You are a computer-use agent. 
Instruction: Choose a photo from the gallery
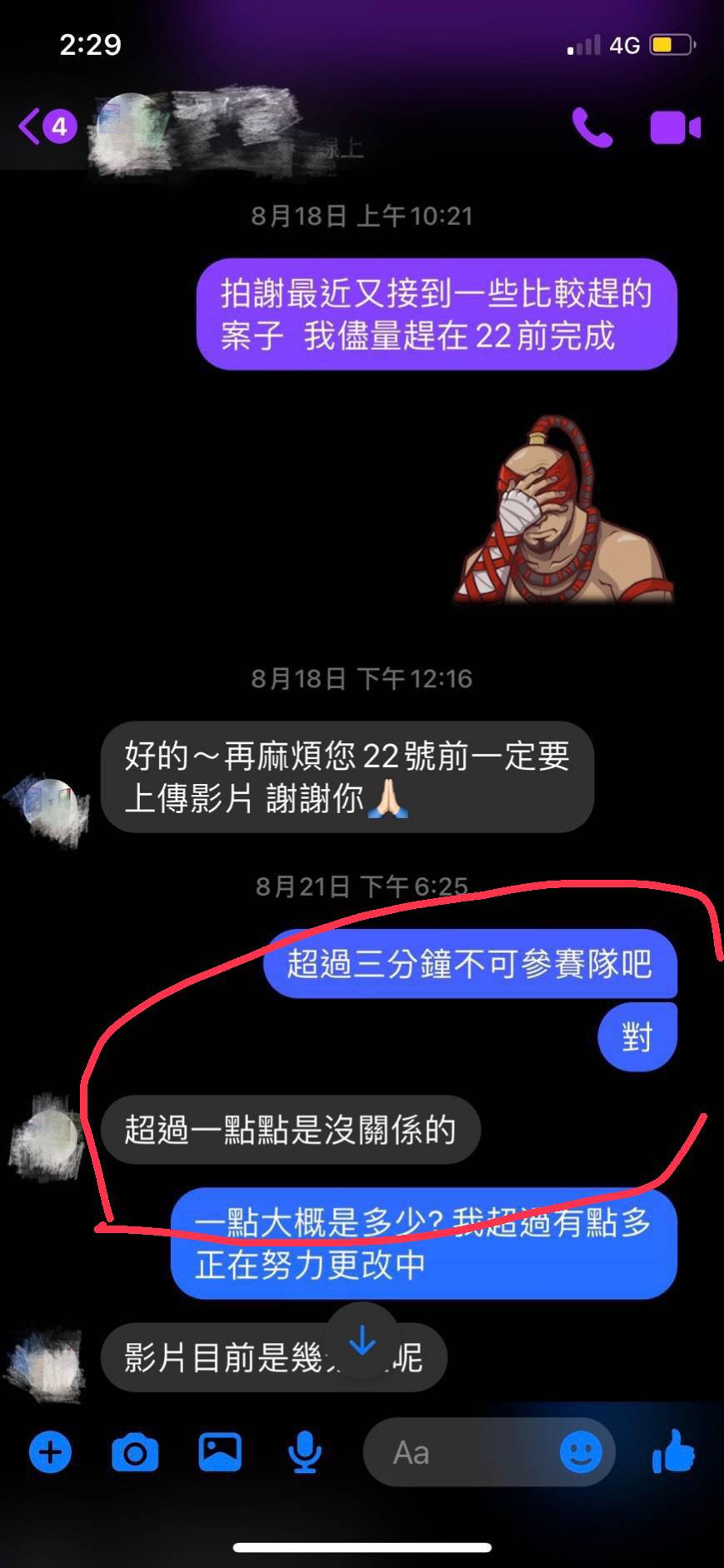tap(220, 1452)
